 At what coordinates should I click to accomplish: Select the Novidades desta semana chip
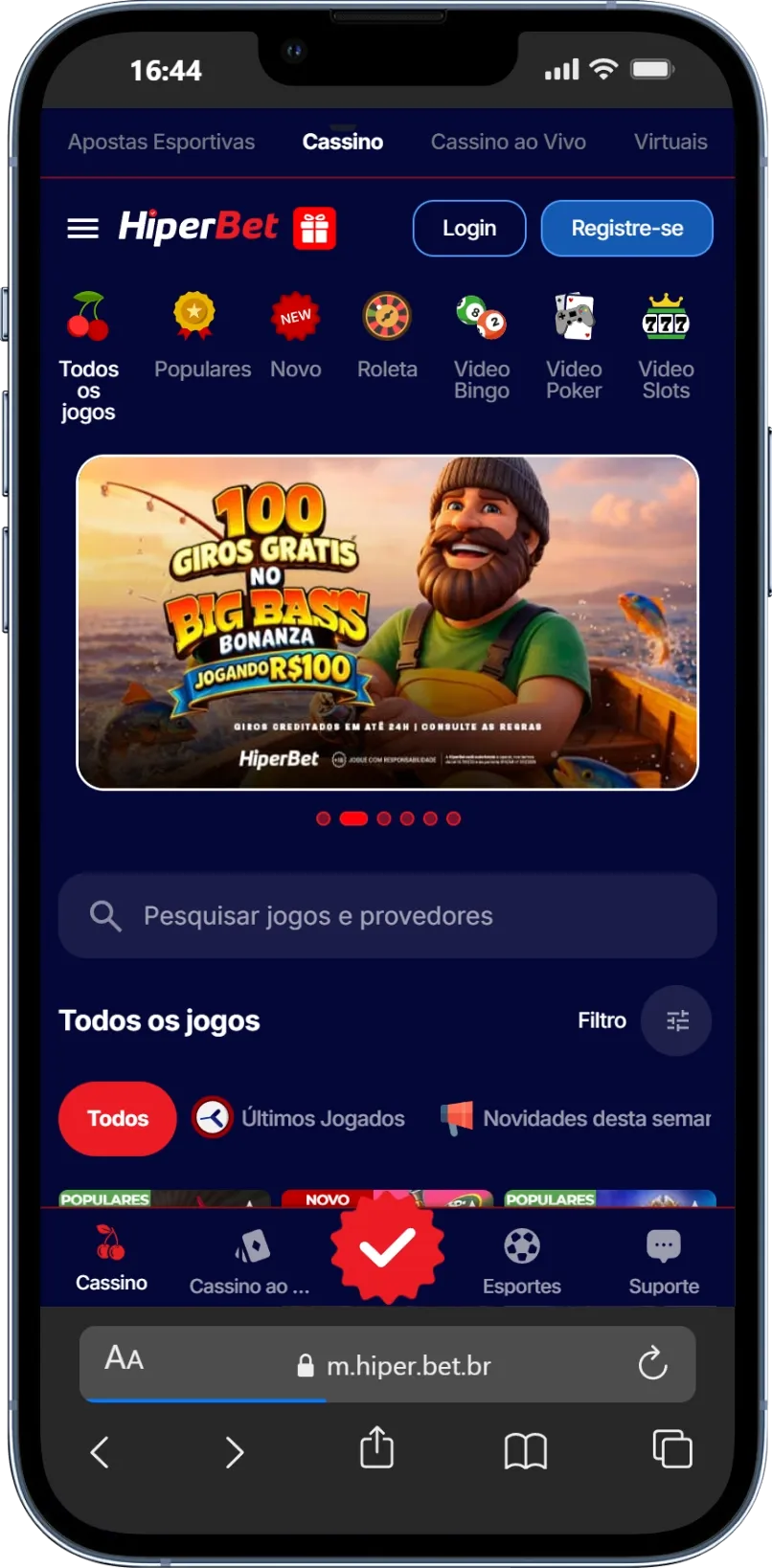point(577,1118)
